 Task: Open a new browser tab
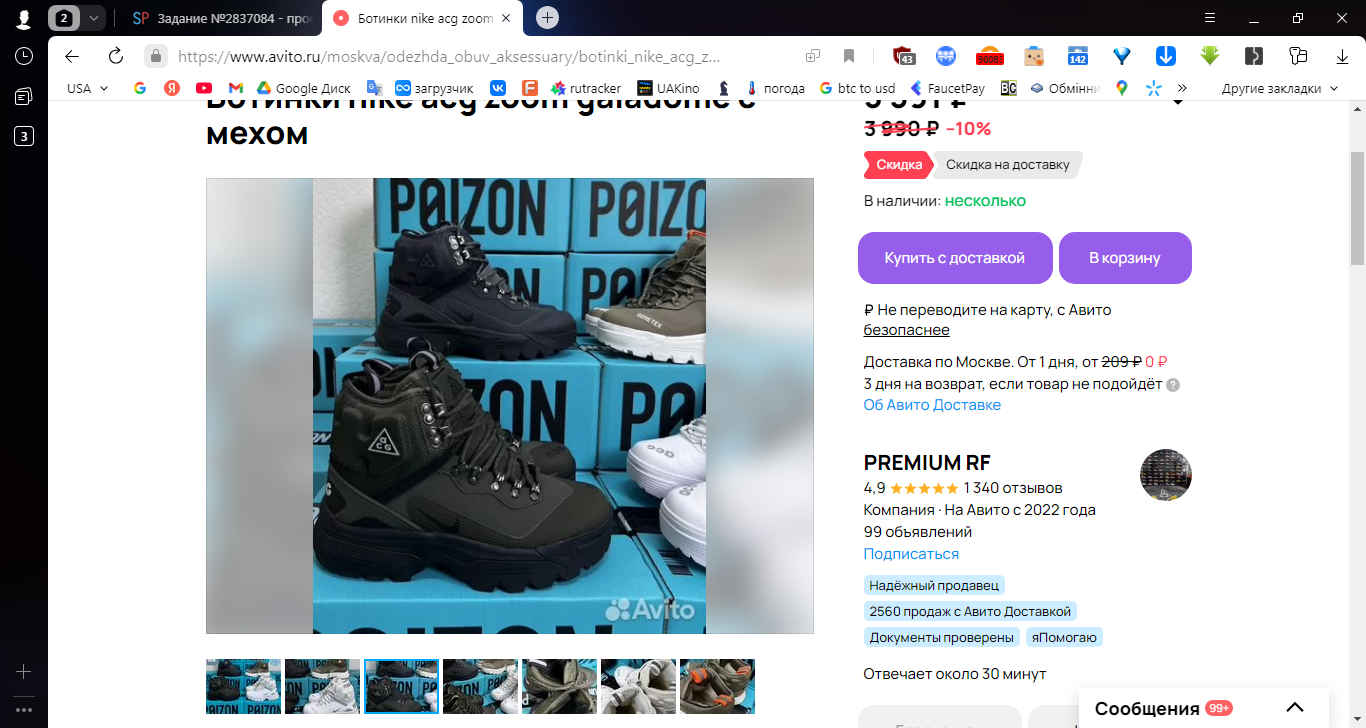coord(547,18)
